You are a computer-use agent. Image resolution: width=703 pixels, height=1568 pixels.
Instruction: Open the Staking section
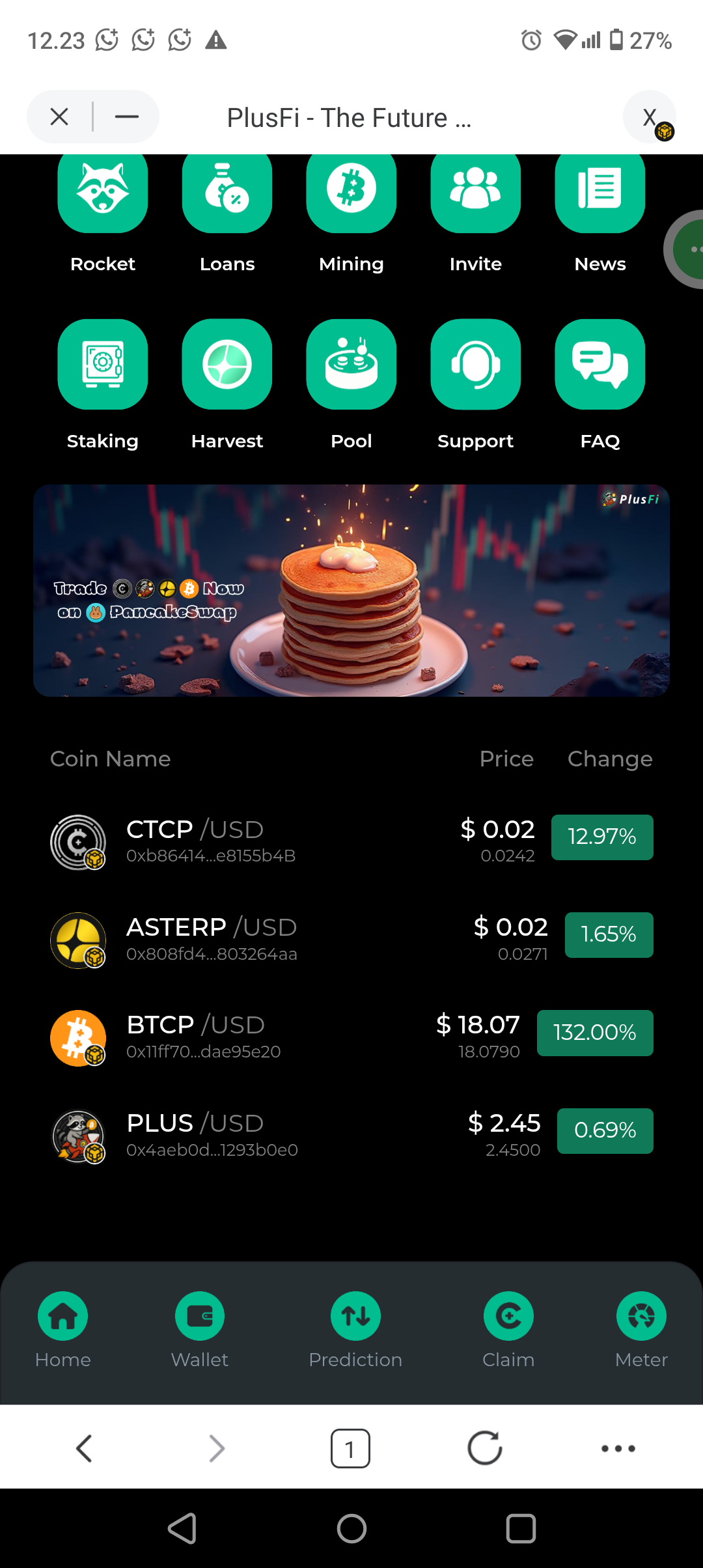[103, 365]
